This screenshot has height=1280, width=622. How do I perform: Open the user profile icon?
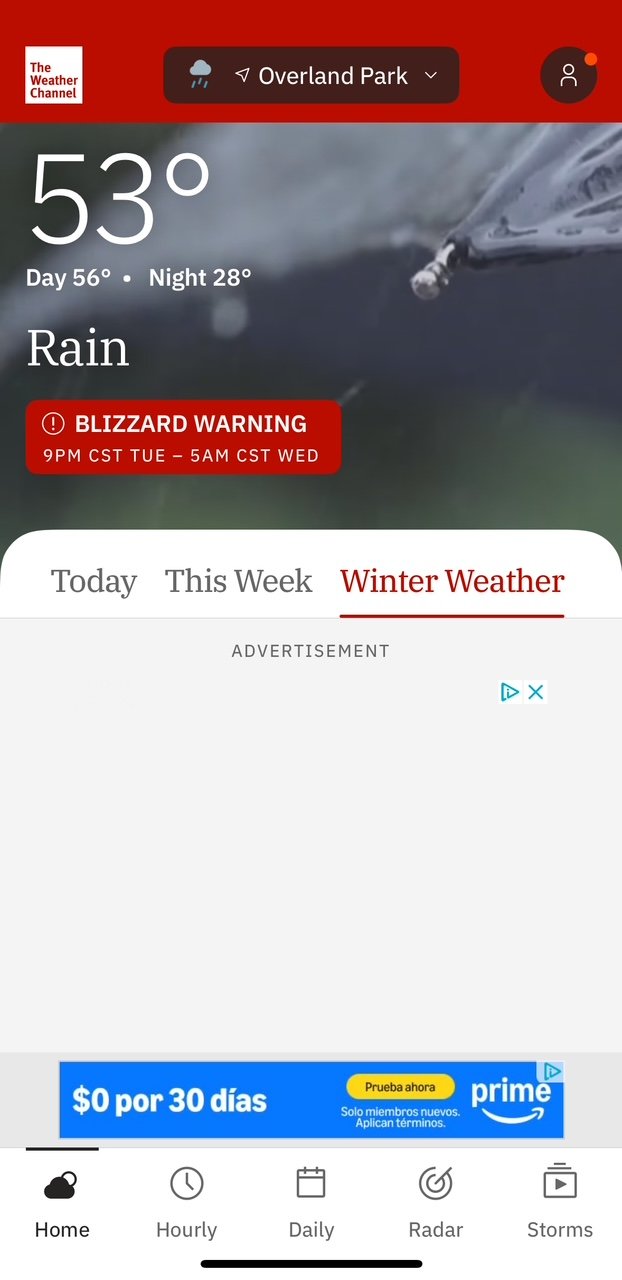pos(568,75)
